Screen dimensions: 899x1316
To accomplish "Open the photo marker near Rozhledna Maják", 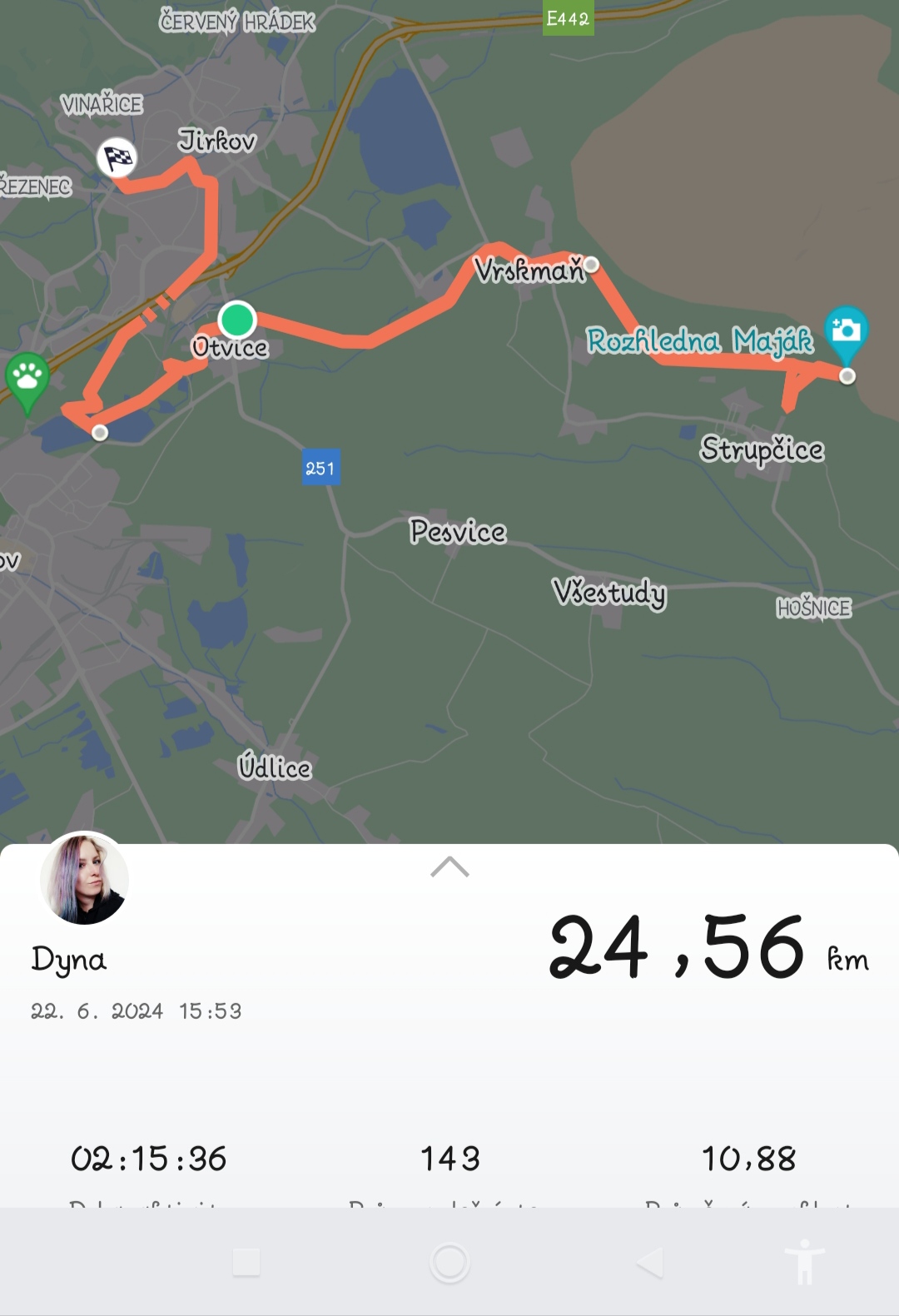I will click(x=846, y=330).
